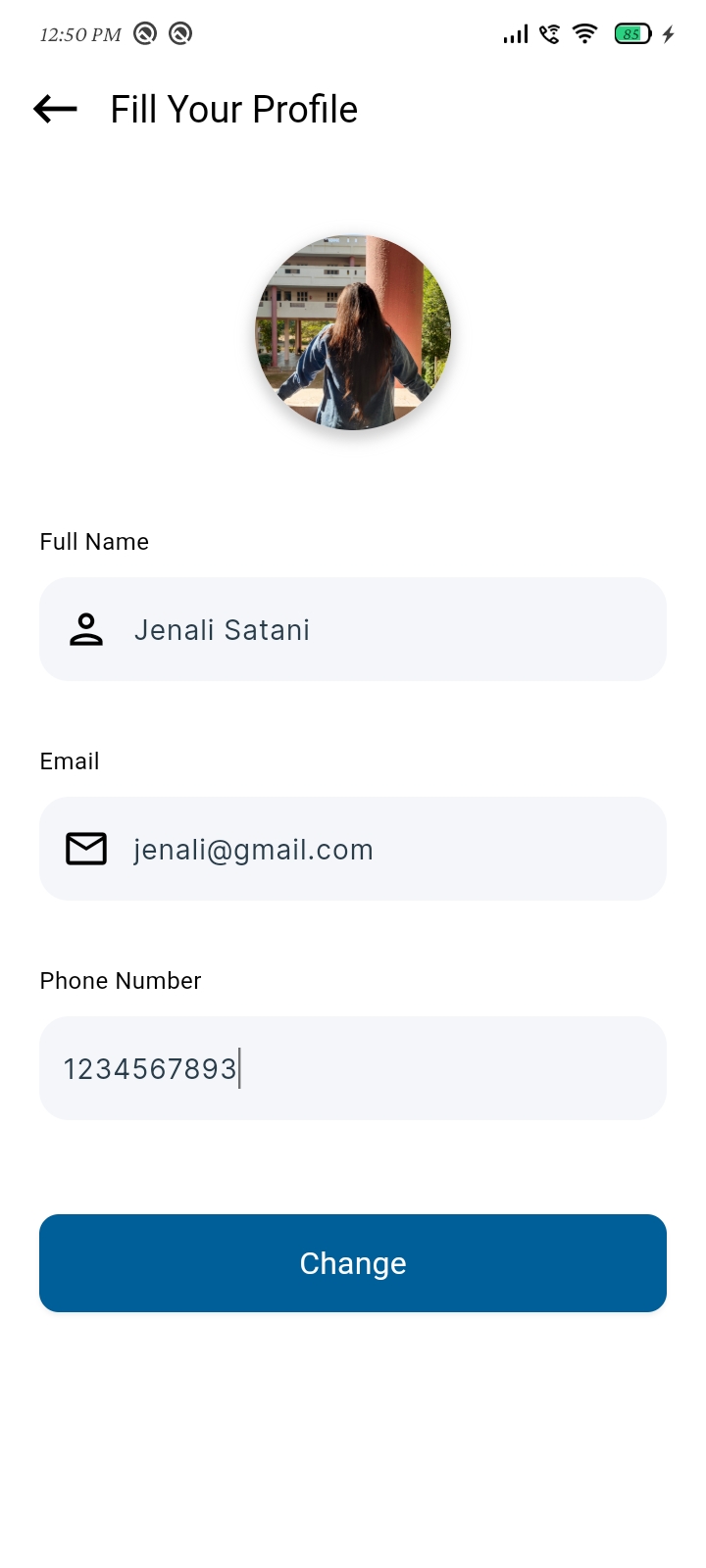Tap the Change button
Screen dimensions: 706x1568
click(353, 1263)
